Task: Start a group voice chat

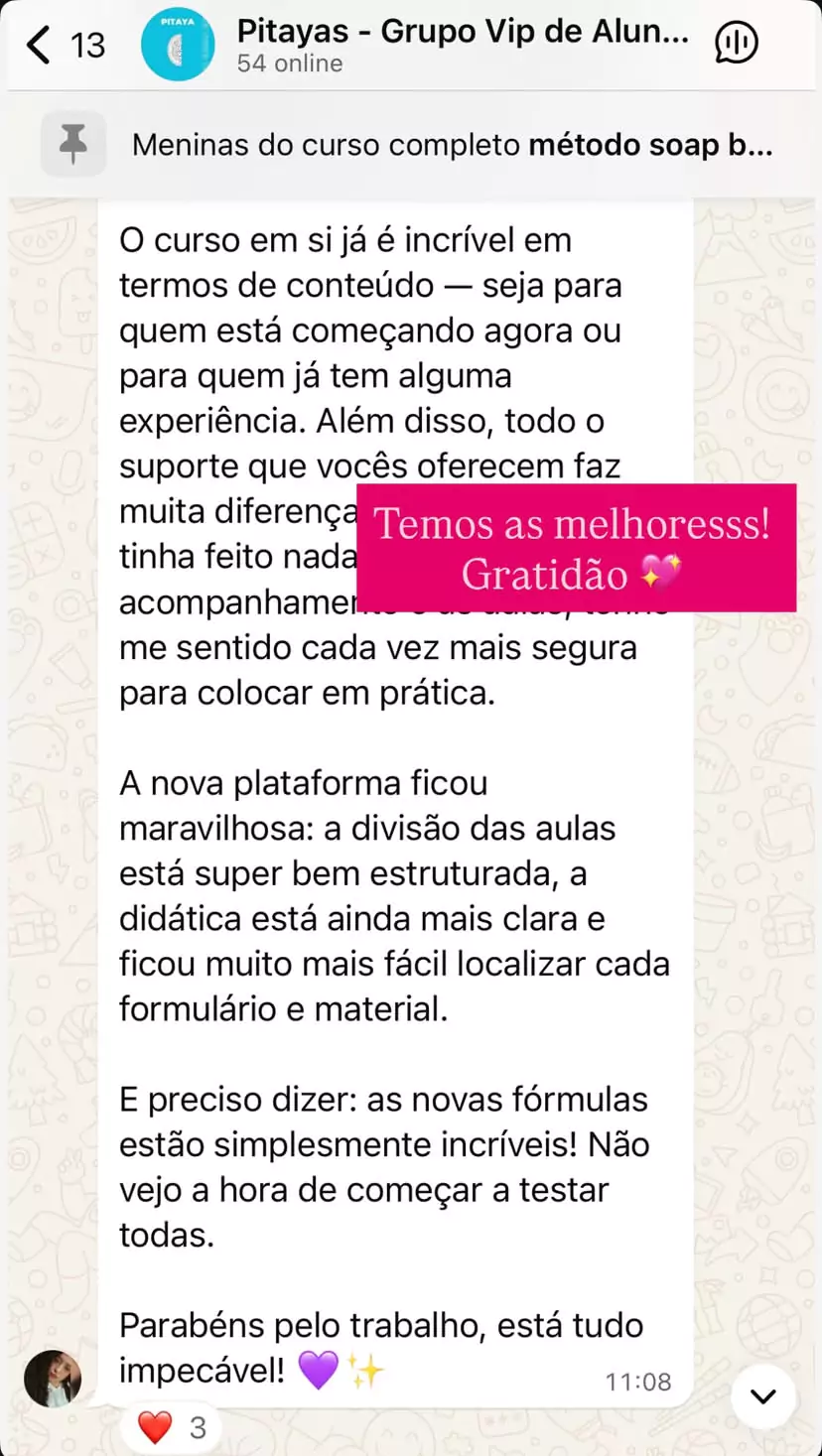Action: coord(736,43)
